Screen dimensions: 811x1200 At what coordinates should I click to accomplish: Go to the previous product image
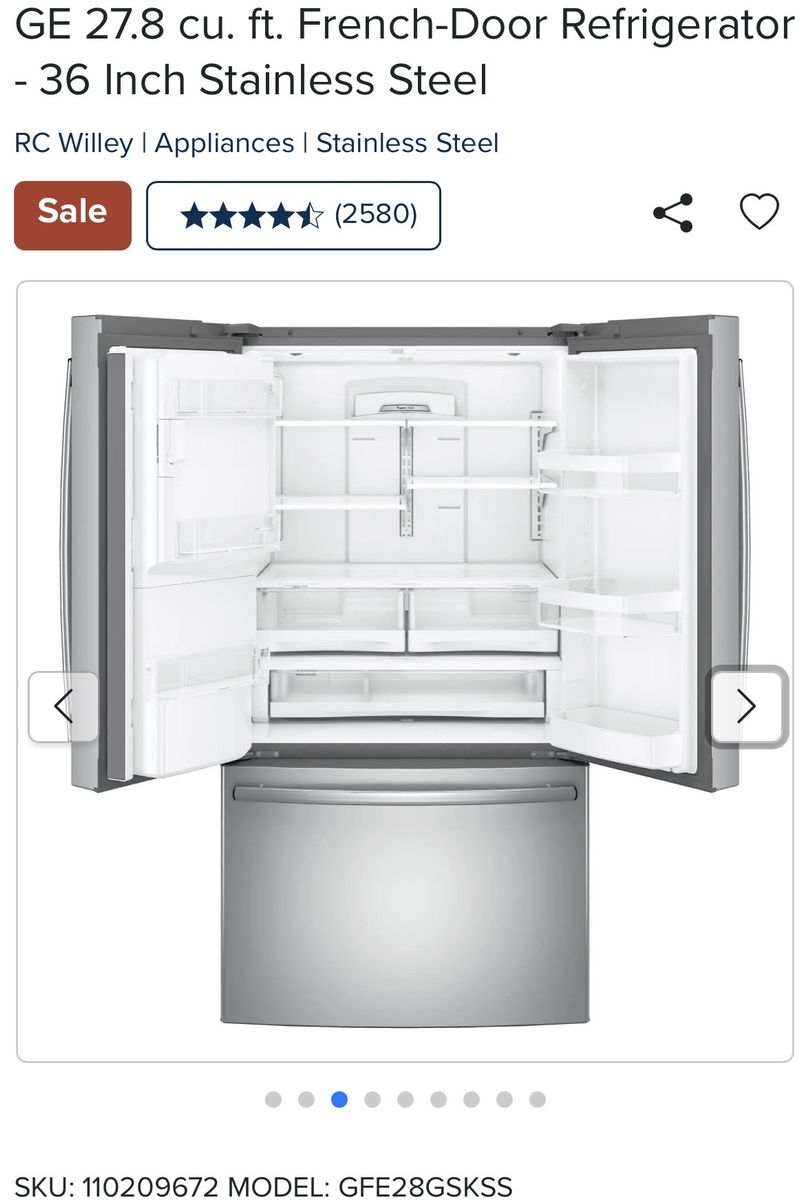point(64,707)
